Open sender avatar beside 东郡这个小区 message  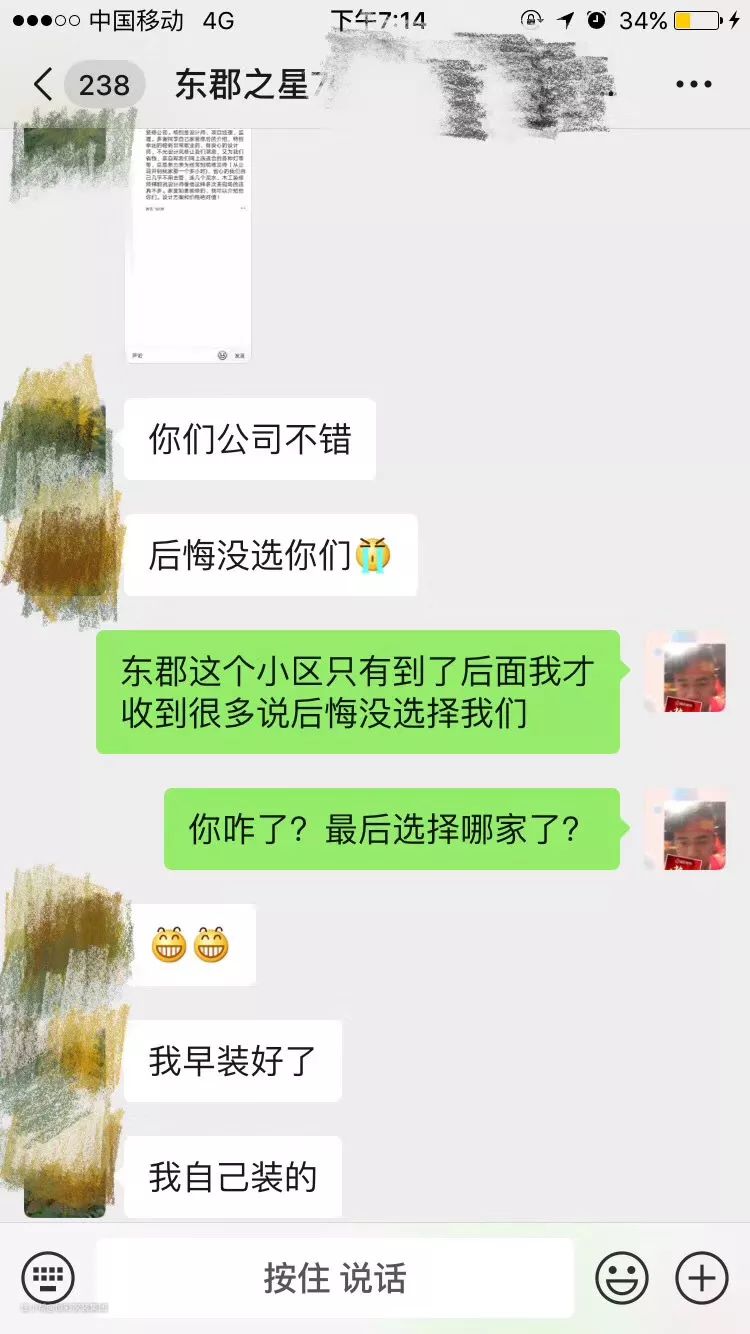tap(685, 672)
